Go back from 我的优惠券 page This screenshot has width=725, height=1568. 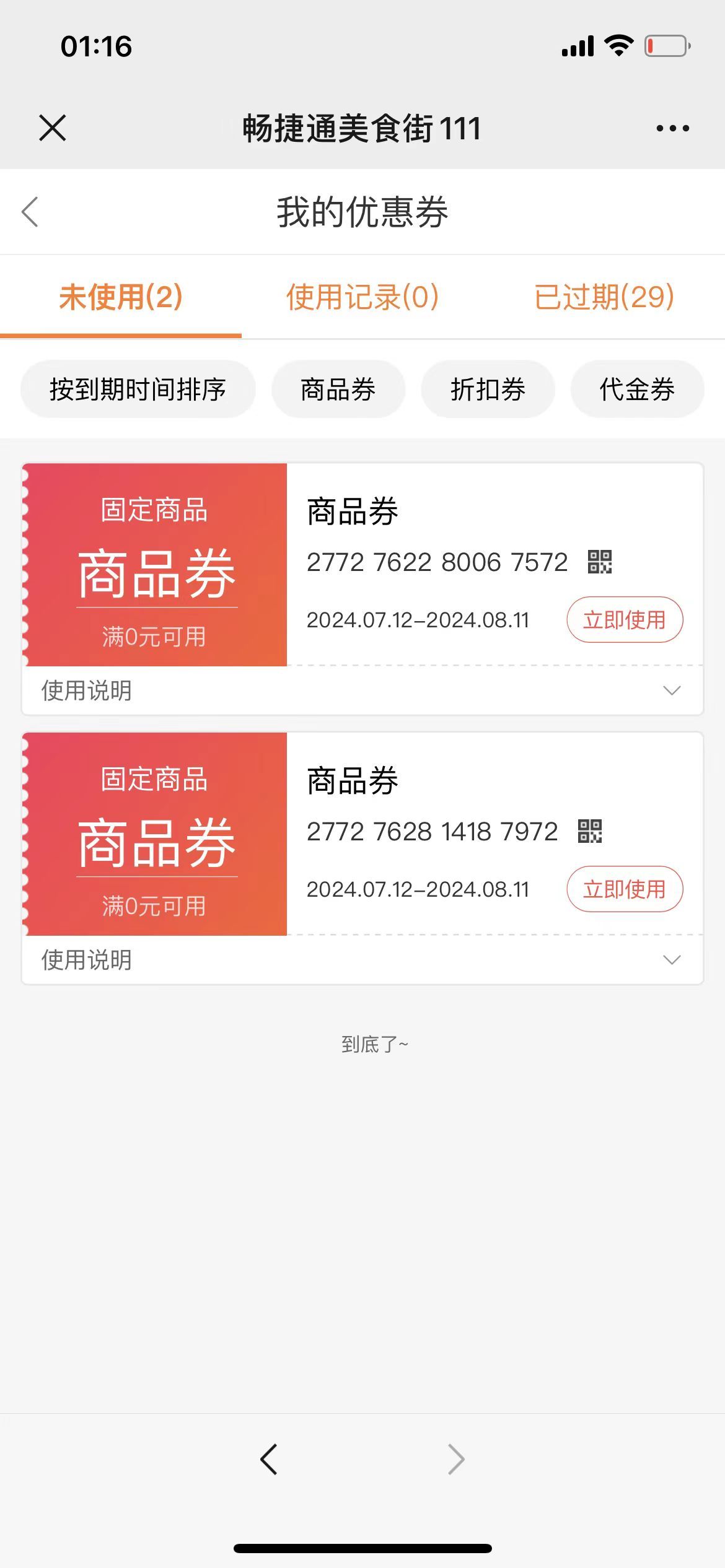pos(30,212)
